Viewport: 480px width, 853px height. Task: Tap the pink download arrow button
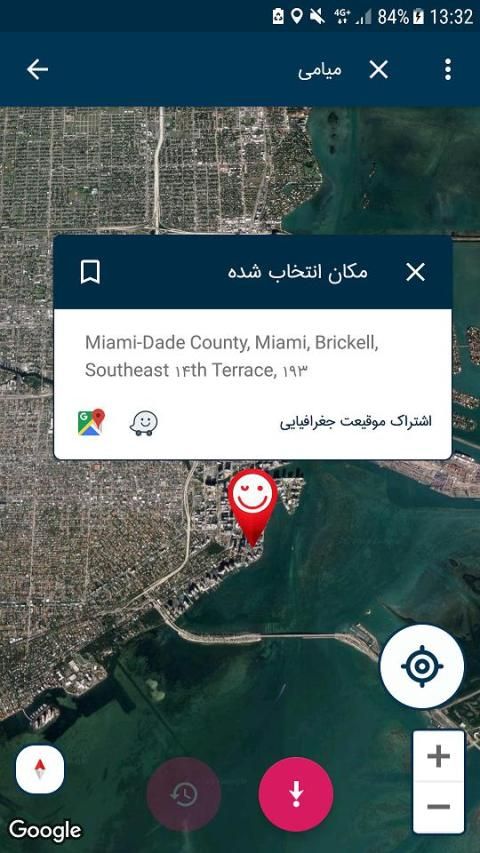[x=296, y=794]
